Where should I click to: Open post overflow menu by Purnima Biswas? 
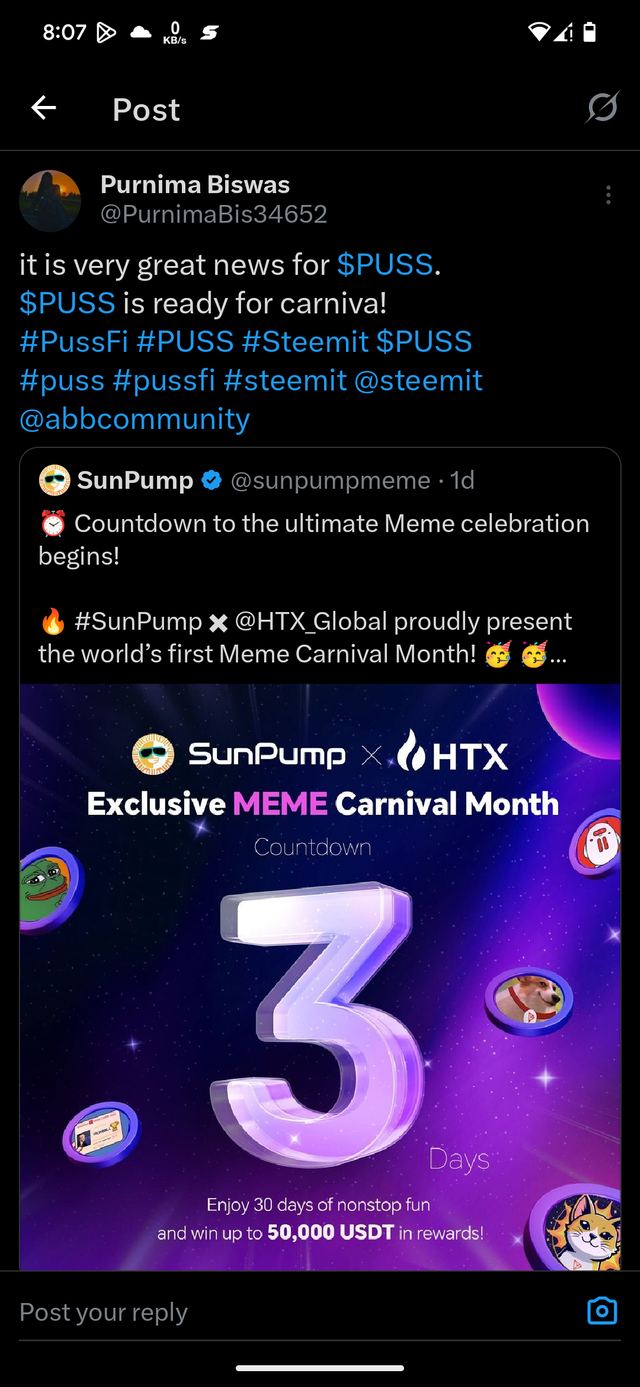[608, 195]
